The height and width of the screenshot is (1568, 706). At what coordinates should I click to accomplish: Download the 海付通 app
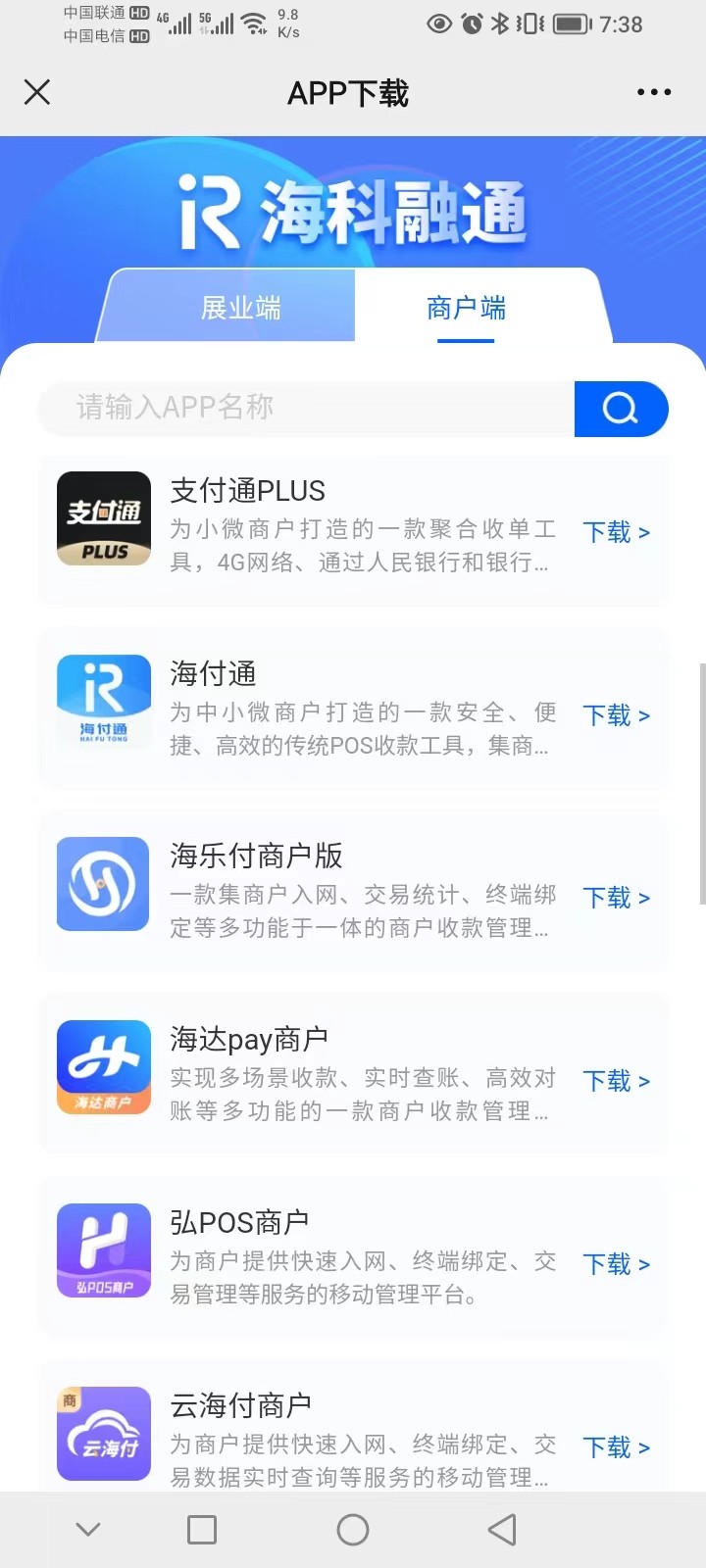617,715
